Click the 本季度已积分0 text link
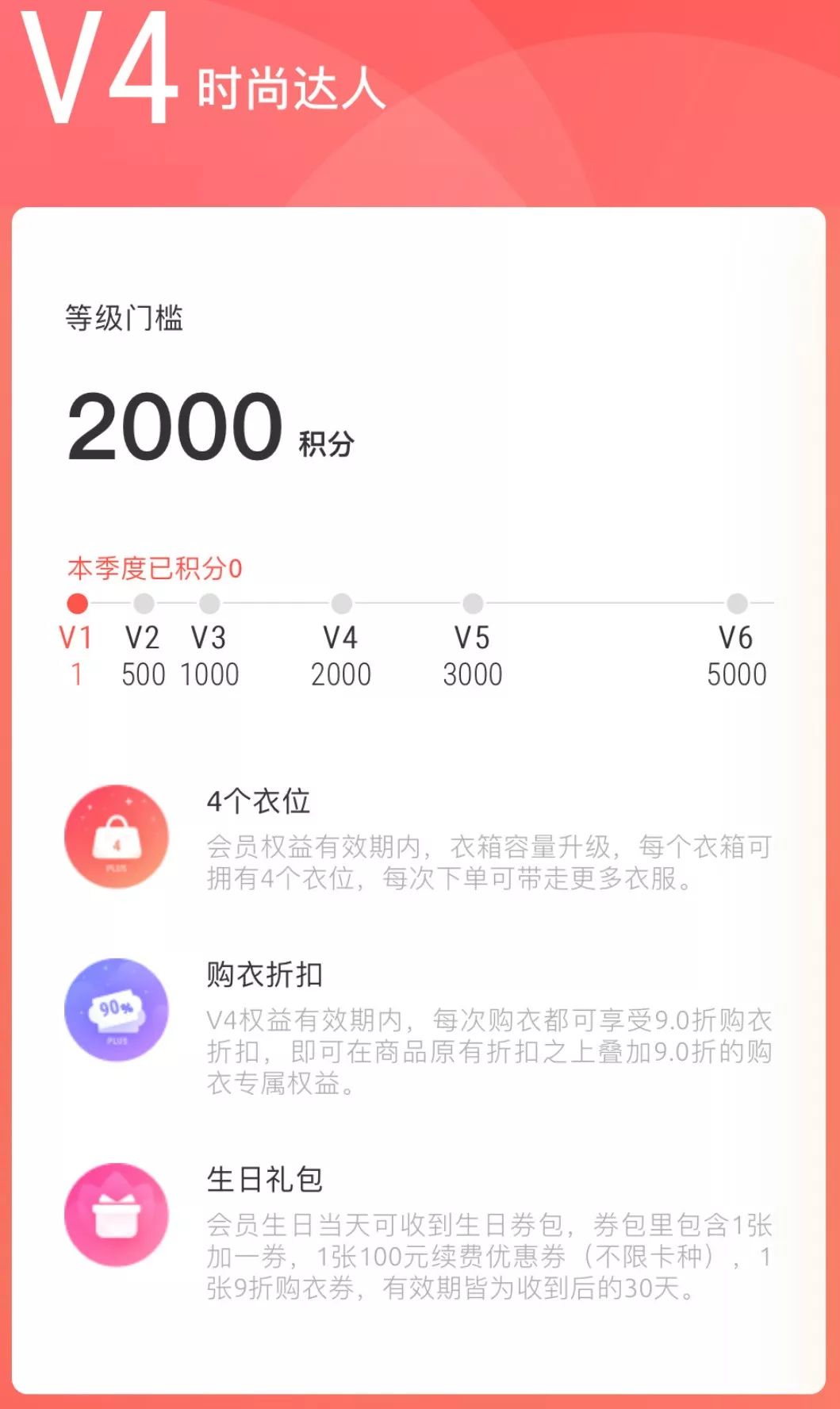Screen dimensions: 840x1409 pyautogui.click(x=155, y=565)
